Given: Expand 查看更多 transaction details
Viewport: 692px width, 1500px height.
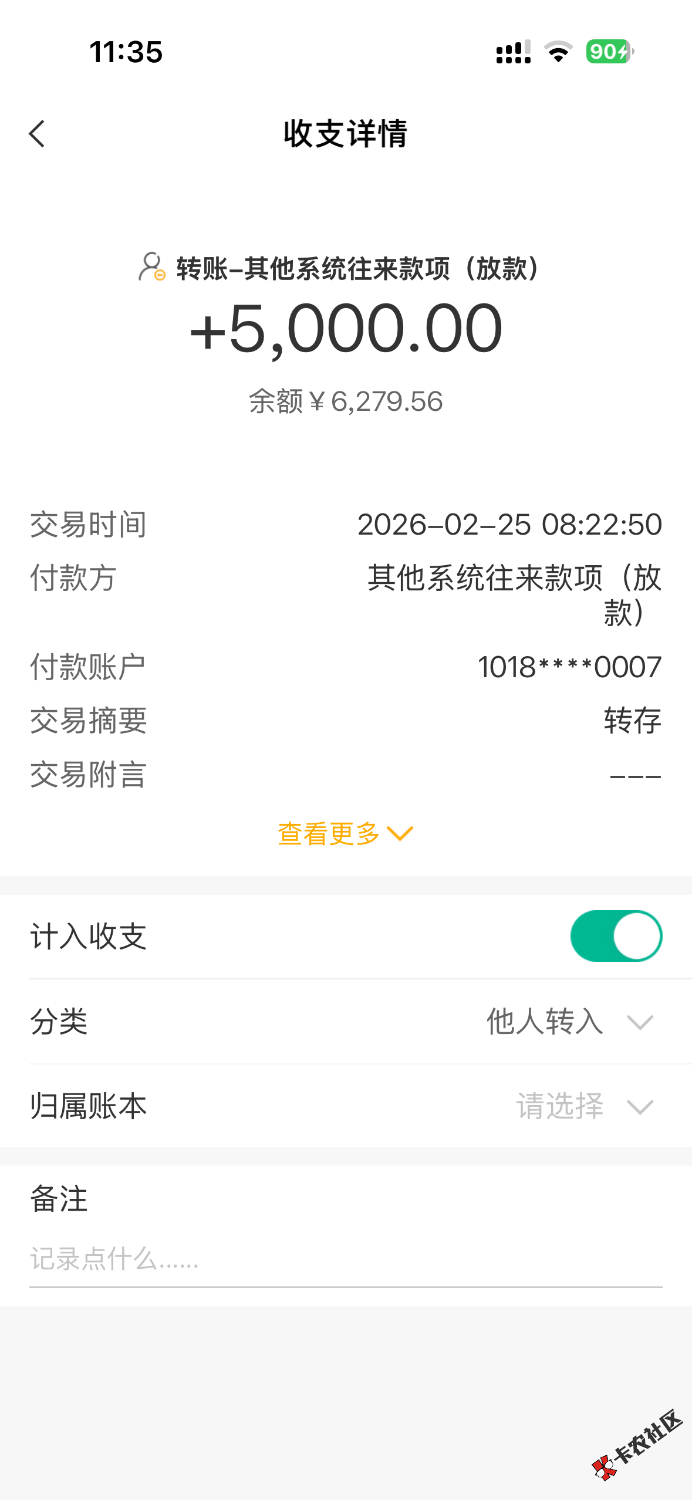Looking at the screenshot, I should [x=345, y=833].
